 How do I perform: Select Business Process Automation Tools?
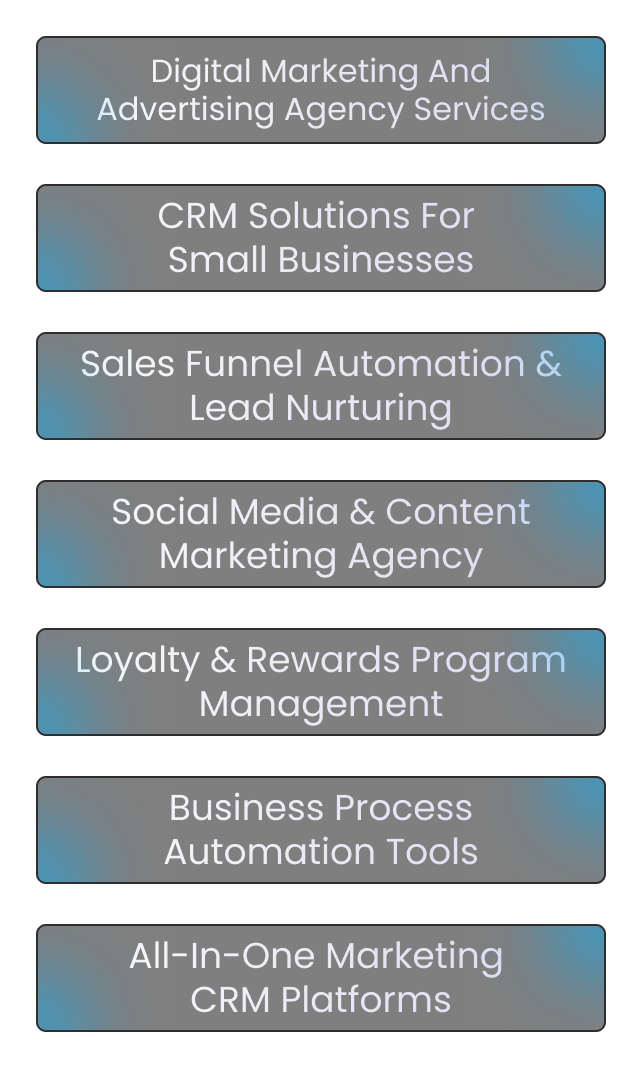tap(321, 830)
